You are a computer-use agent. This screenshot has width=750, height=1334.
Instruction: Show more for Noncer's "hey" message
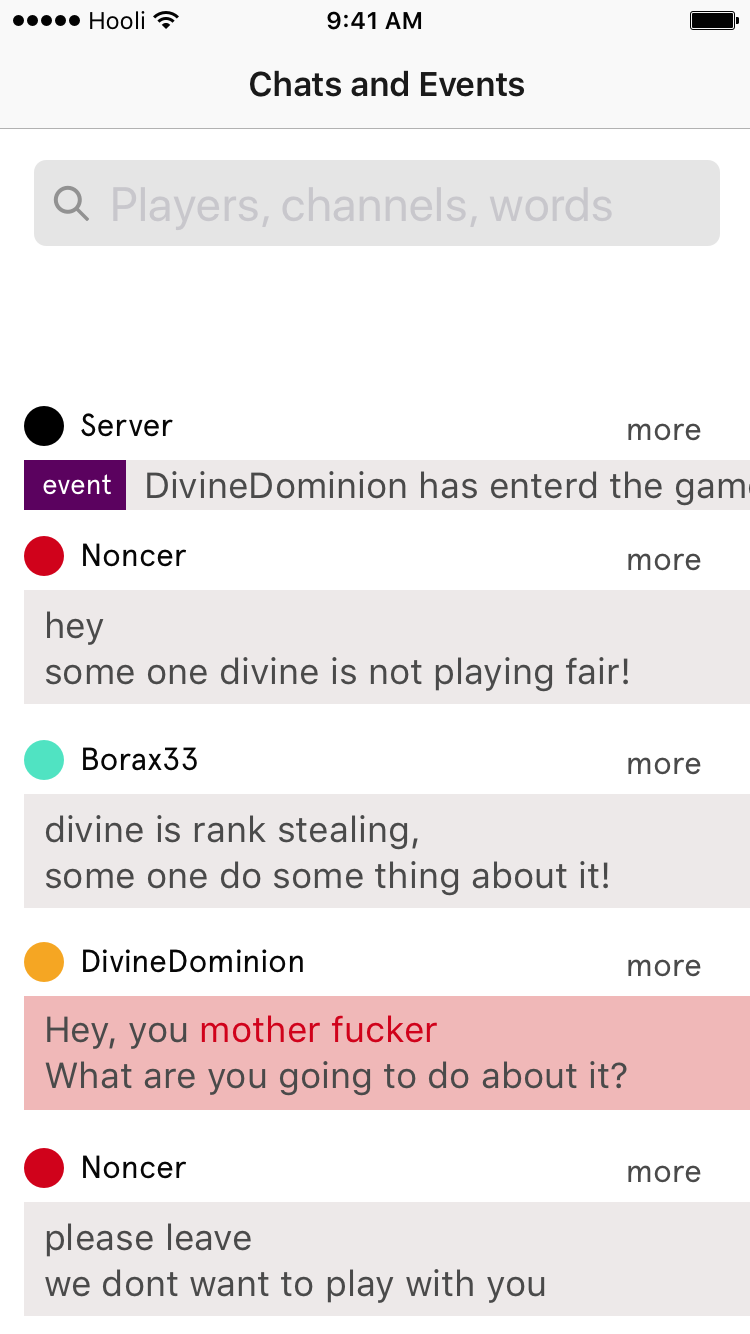click(x=663, y=560)
